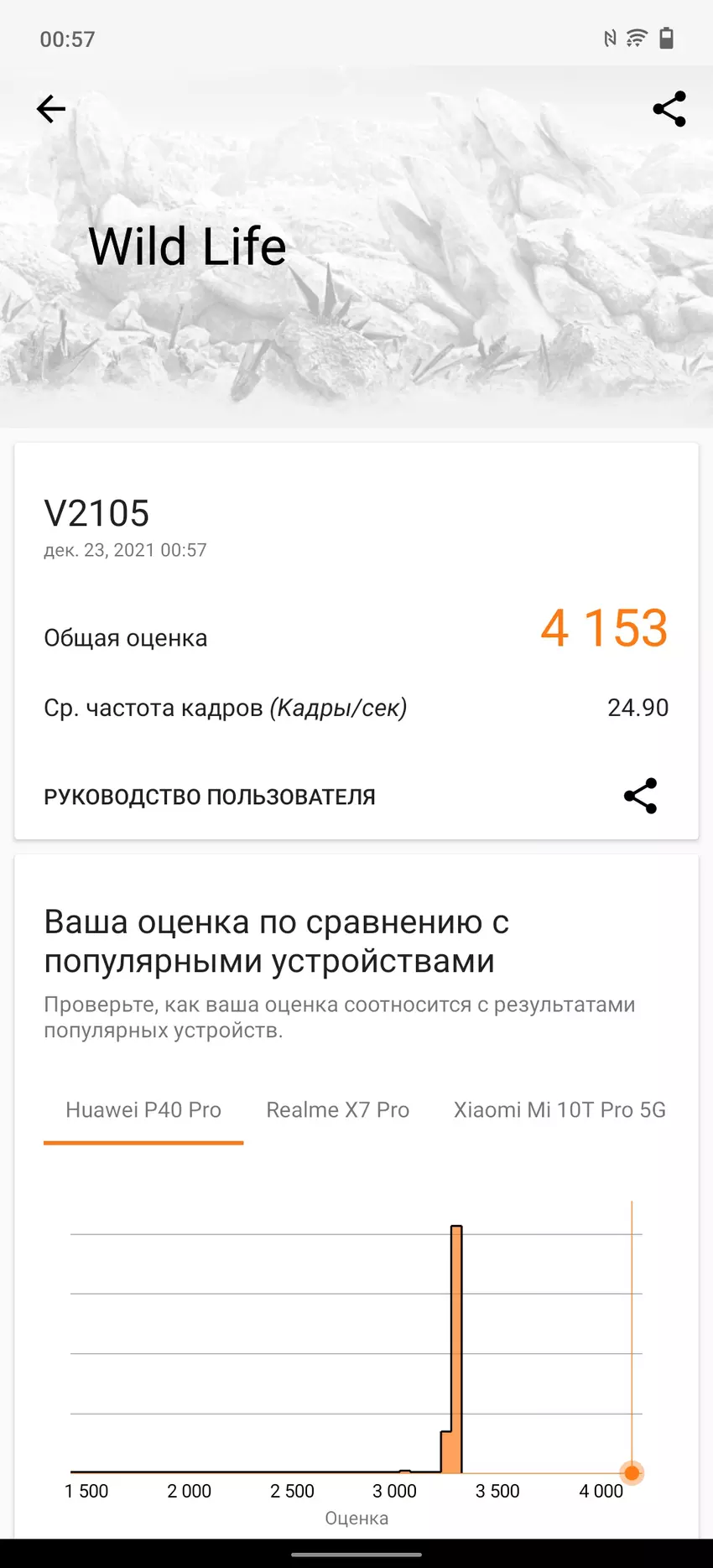Viewport: 713px width, 1568px height.
Task: Select the Huawei P40 Pro tab
Action: (143, 1109)
